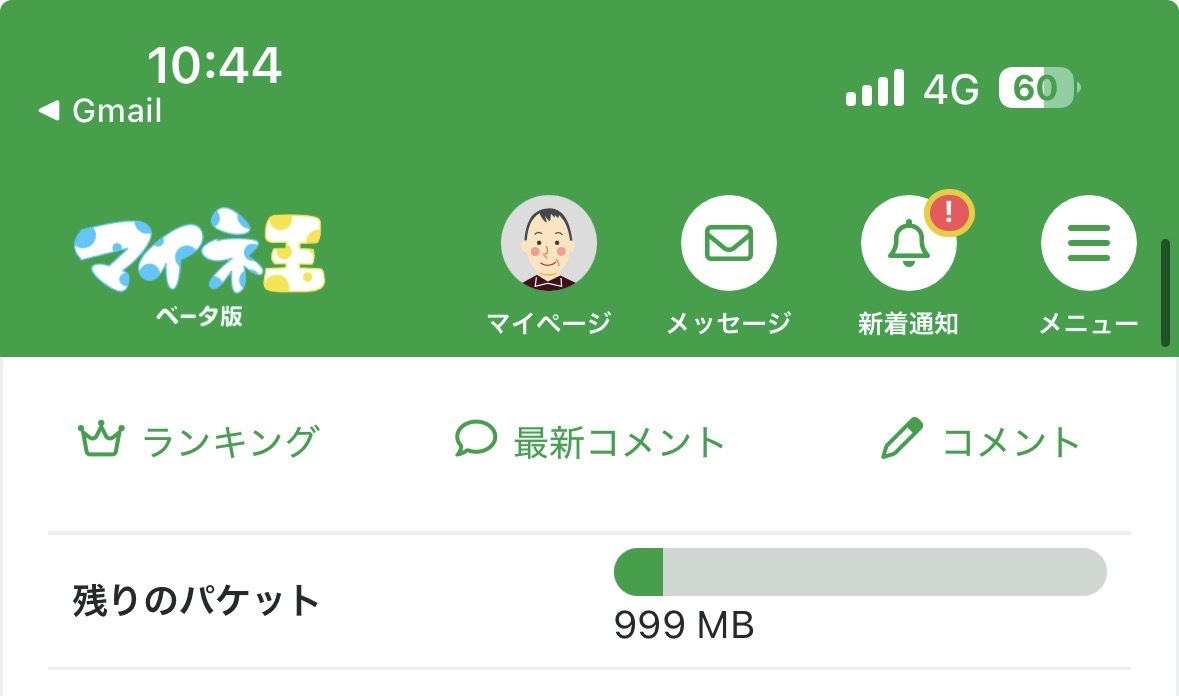Return to Gmail app
The height and width of the screenshot is (696, 1179).
100,111
